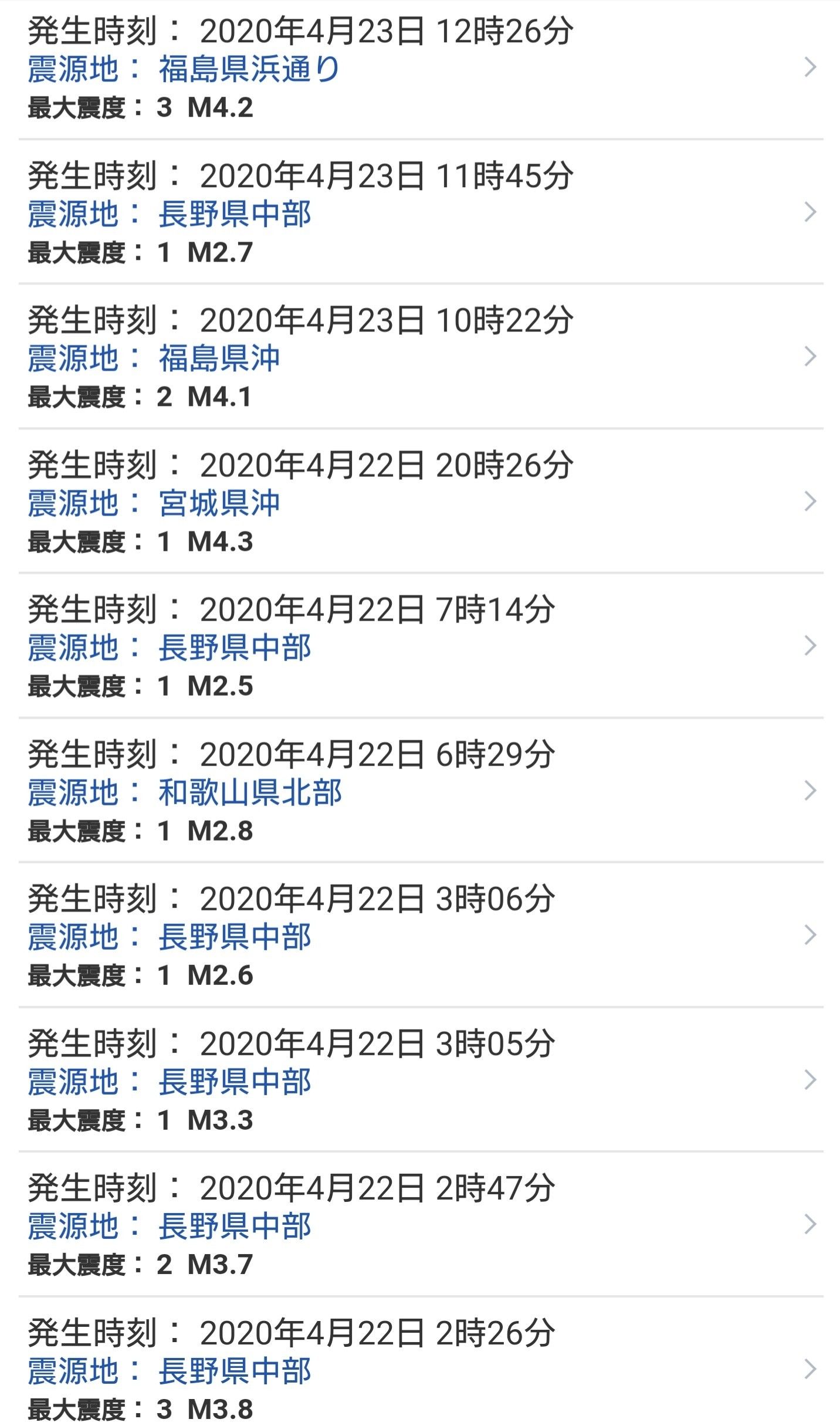Image resolution: width=840 pixels, height=1426 pixels.
Task: Open the 3時05分 長野県中部 M3.3 entry
Action: pyautogui.click(x=420, y=1080)
